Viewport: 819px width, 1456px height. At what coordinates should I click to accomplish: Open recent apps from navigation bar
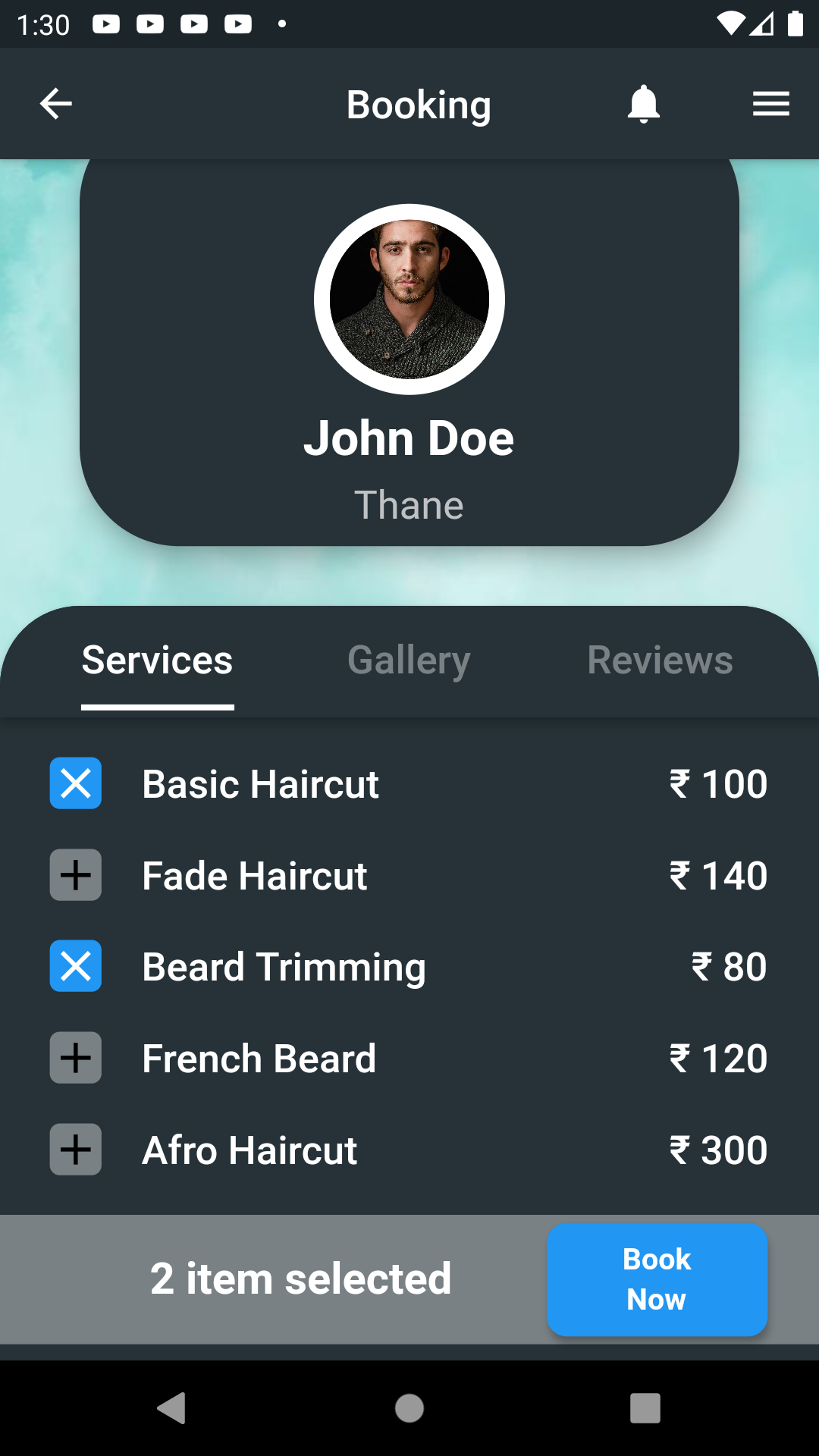(x=645, y=1408)
